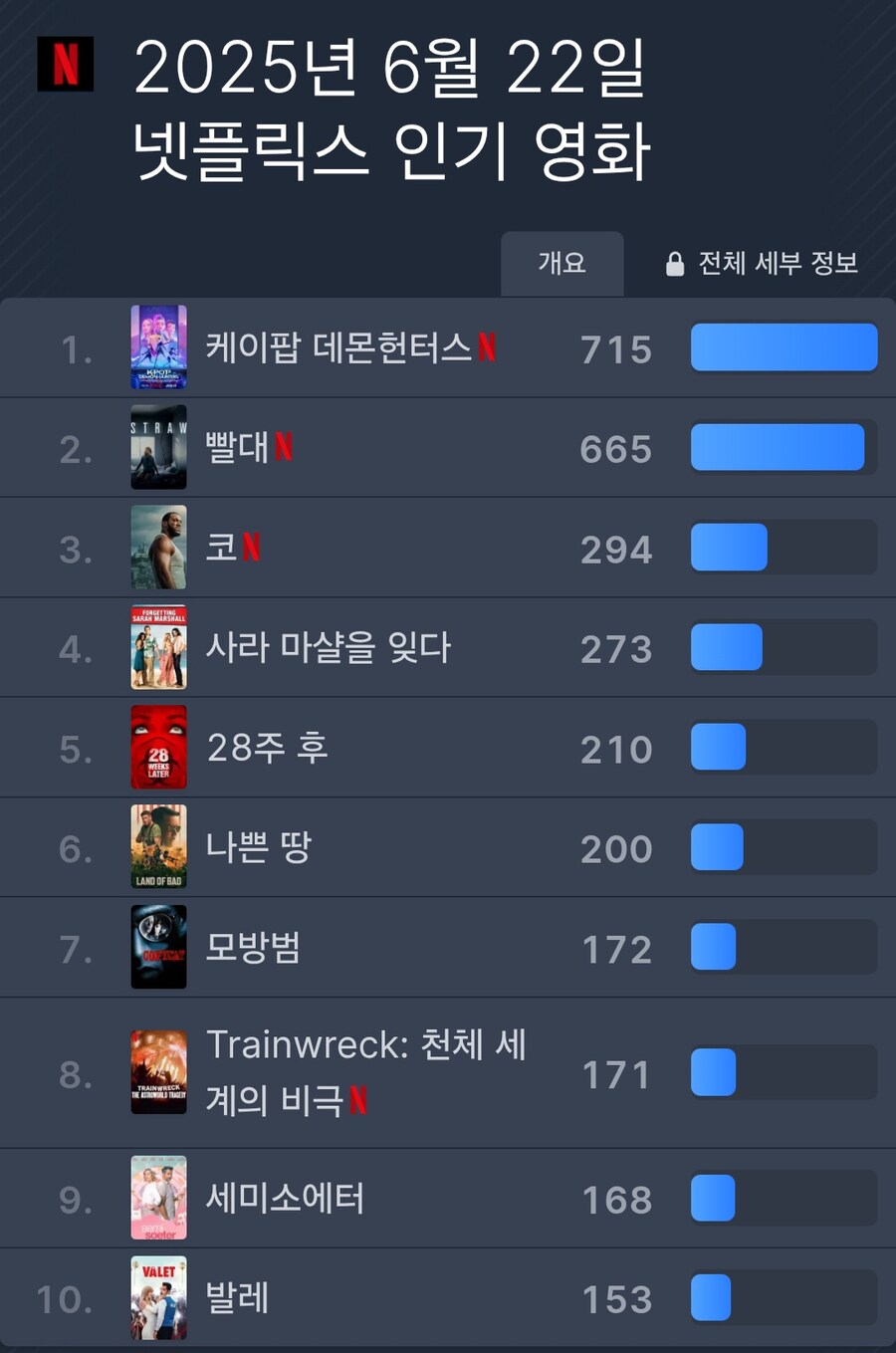Select the 개요 tab
Image resolution: width=896 pixels, height=1353 pixels.
tap(561, 264)
